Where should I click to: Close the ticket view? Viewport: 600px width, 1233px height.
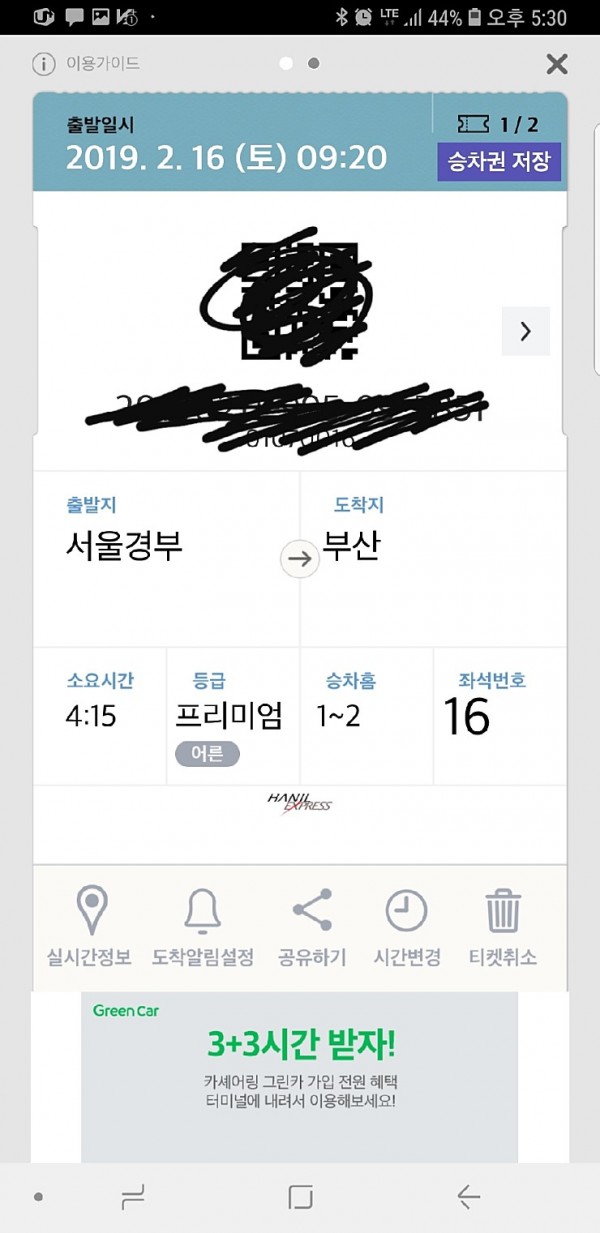(x=557, y=64)
